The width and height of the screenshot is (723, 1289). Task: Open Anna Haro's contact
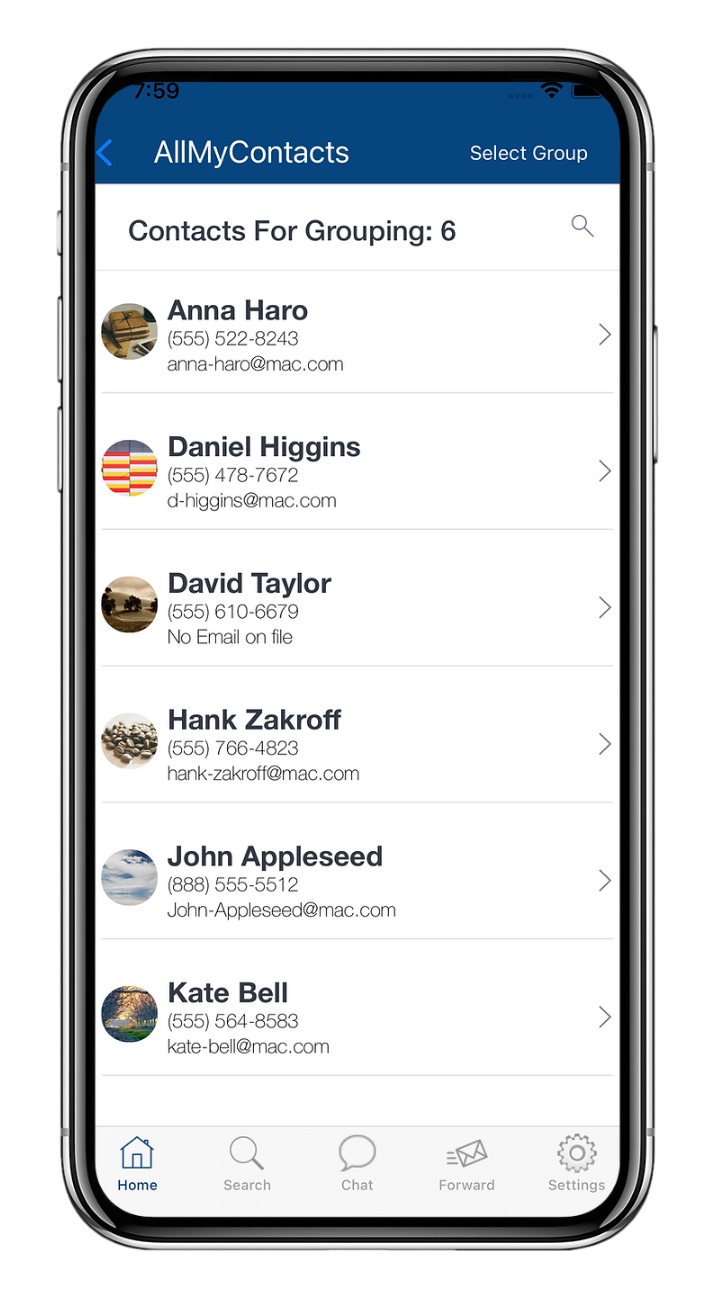[x=357, y=335]
